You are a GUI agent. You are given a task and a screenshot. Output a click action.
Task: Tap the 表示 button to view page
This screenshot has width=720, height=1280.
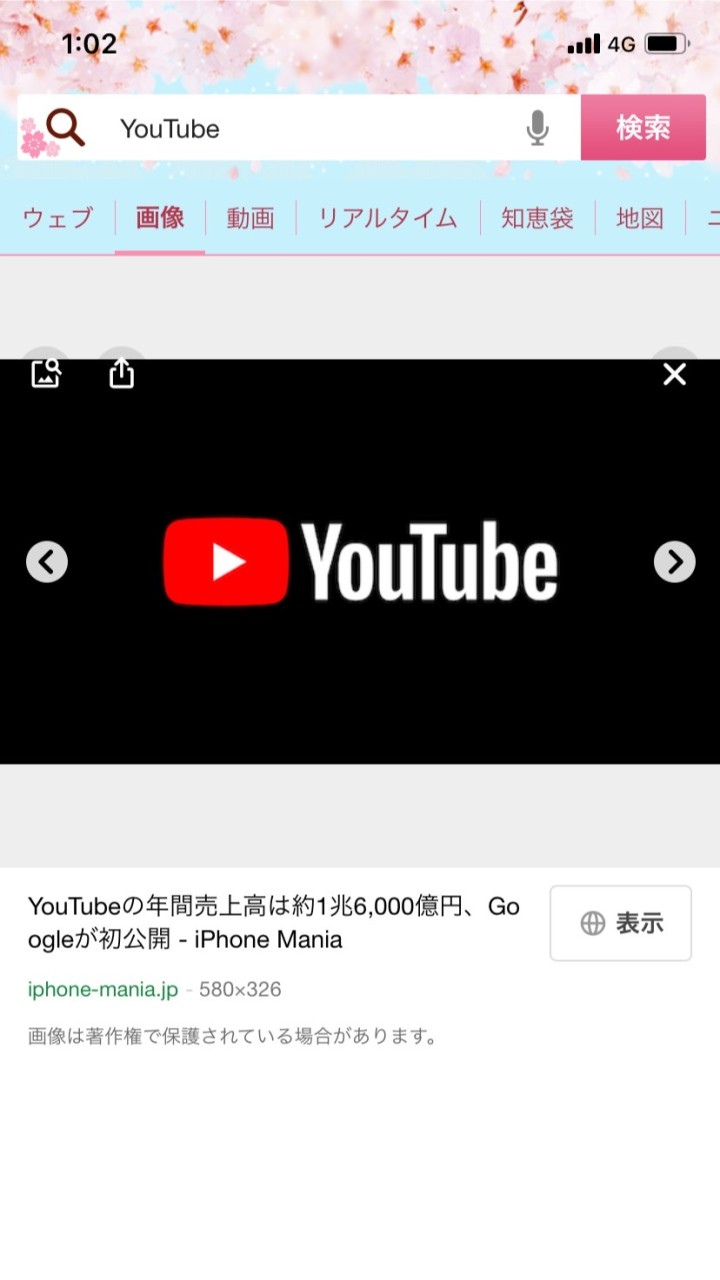coord(621,923)
